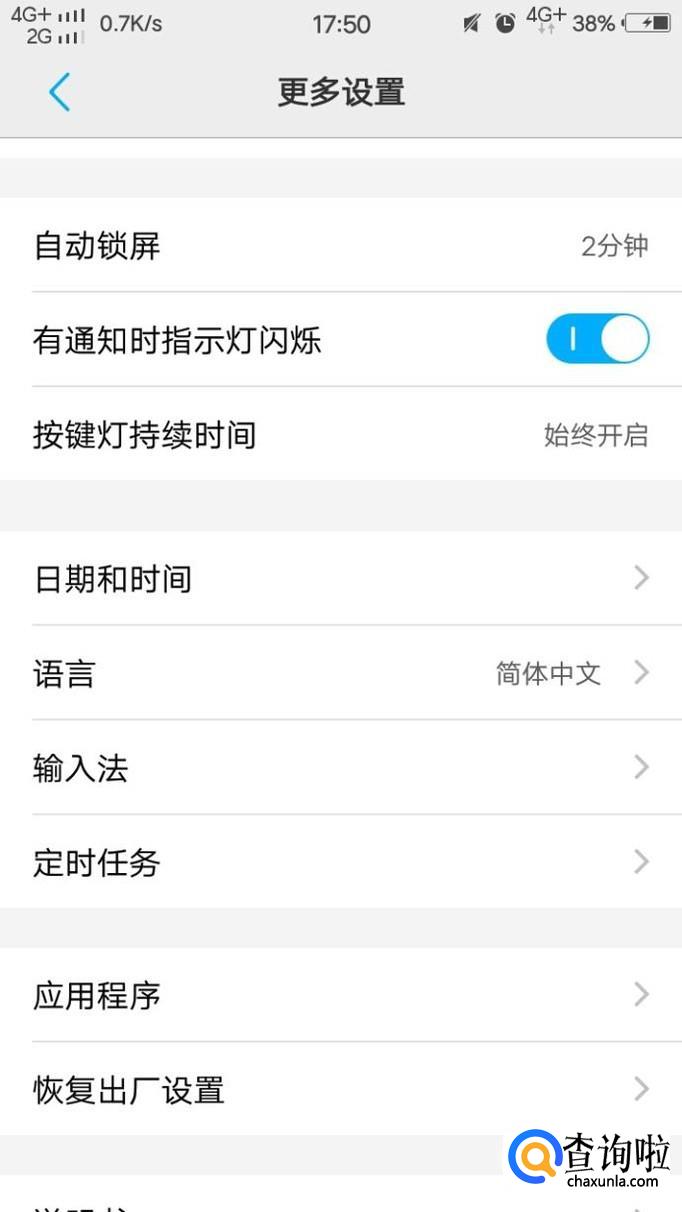
Task: Open 输入法 settings
Action: 340,768
